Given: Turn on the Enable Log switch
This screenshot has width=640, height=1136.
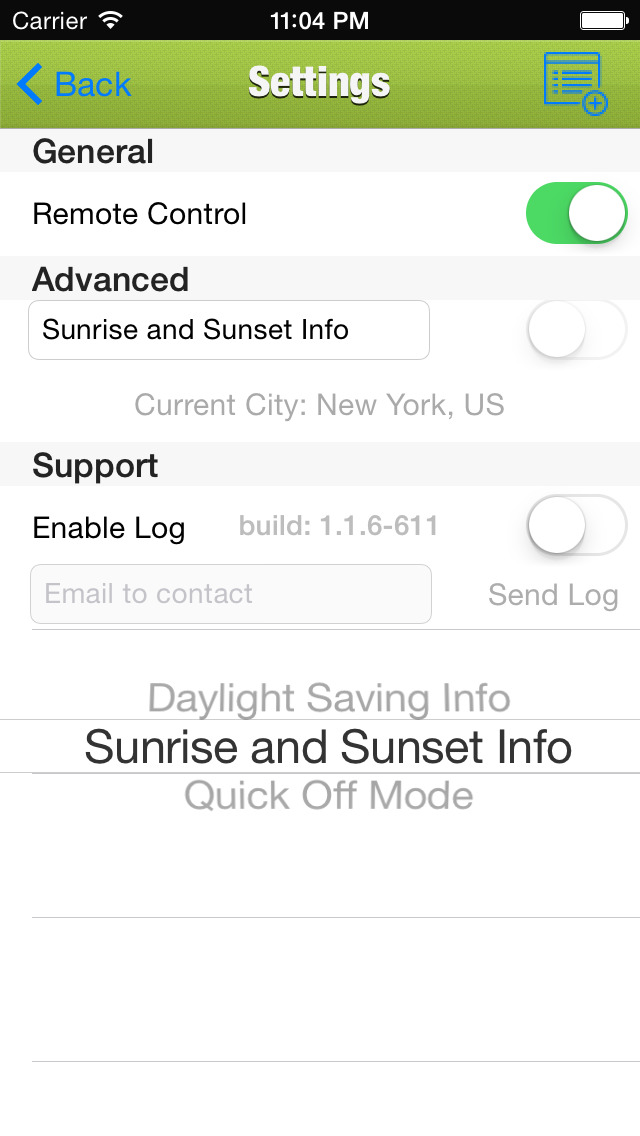Looking at the screenshot, I should 576,525.
